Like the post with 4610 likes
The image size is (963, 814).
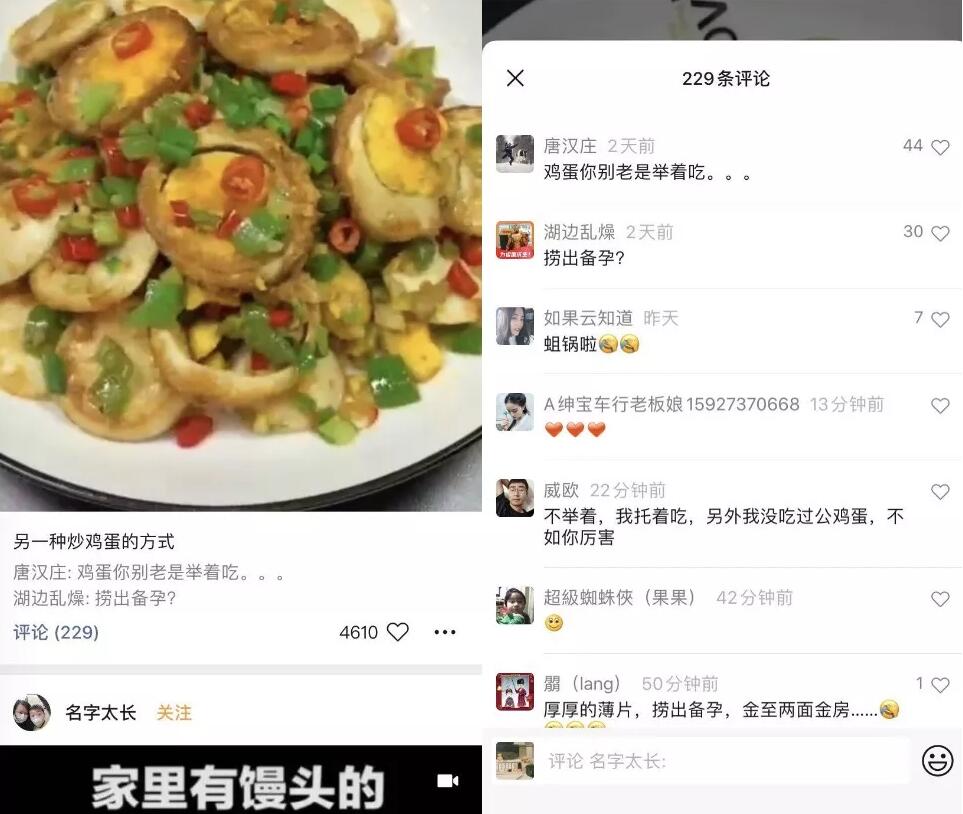click(x=398, y=632)
